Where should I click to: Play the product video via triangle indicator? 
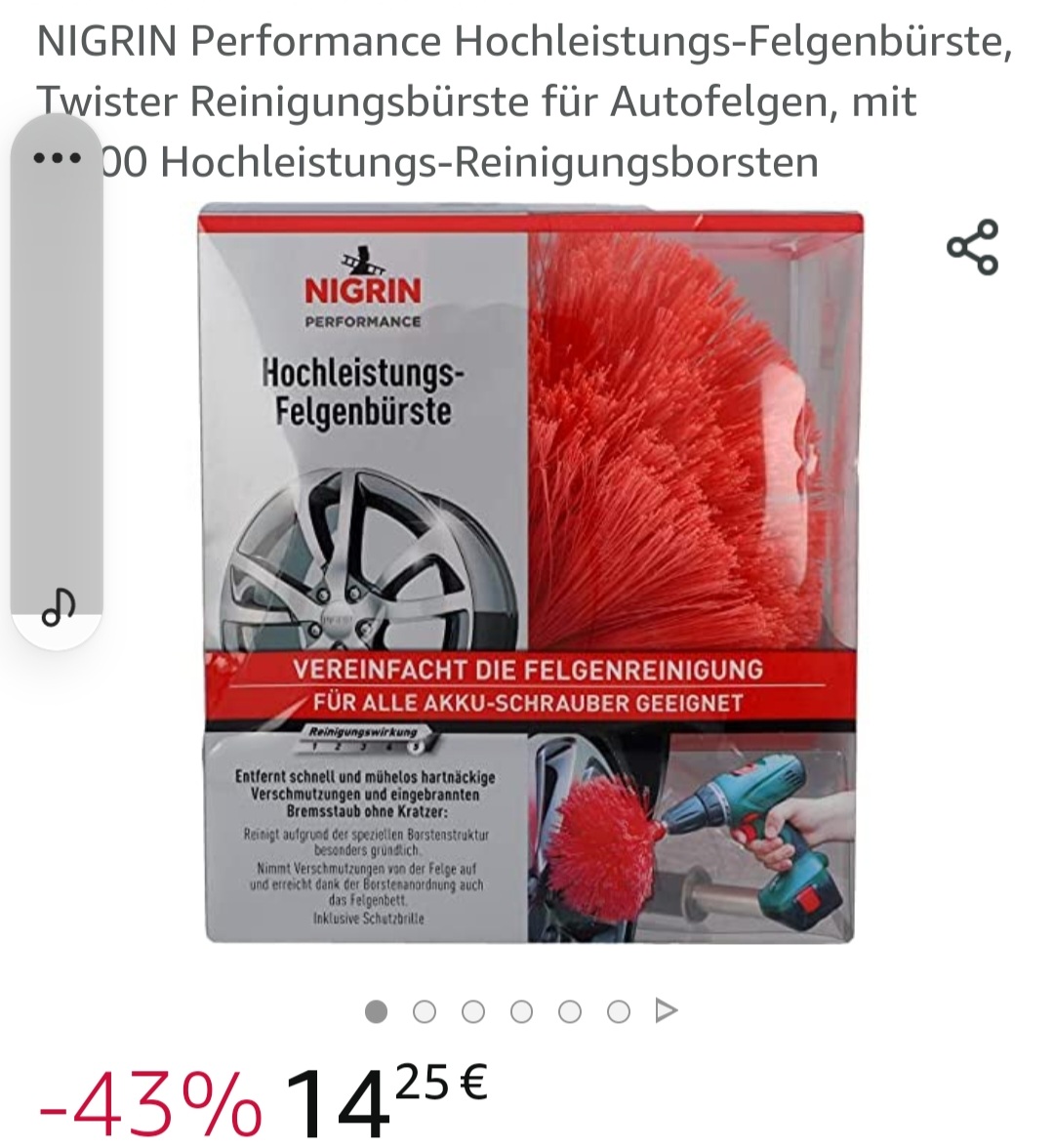[x=666, y=1011]
